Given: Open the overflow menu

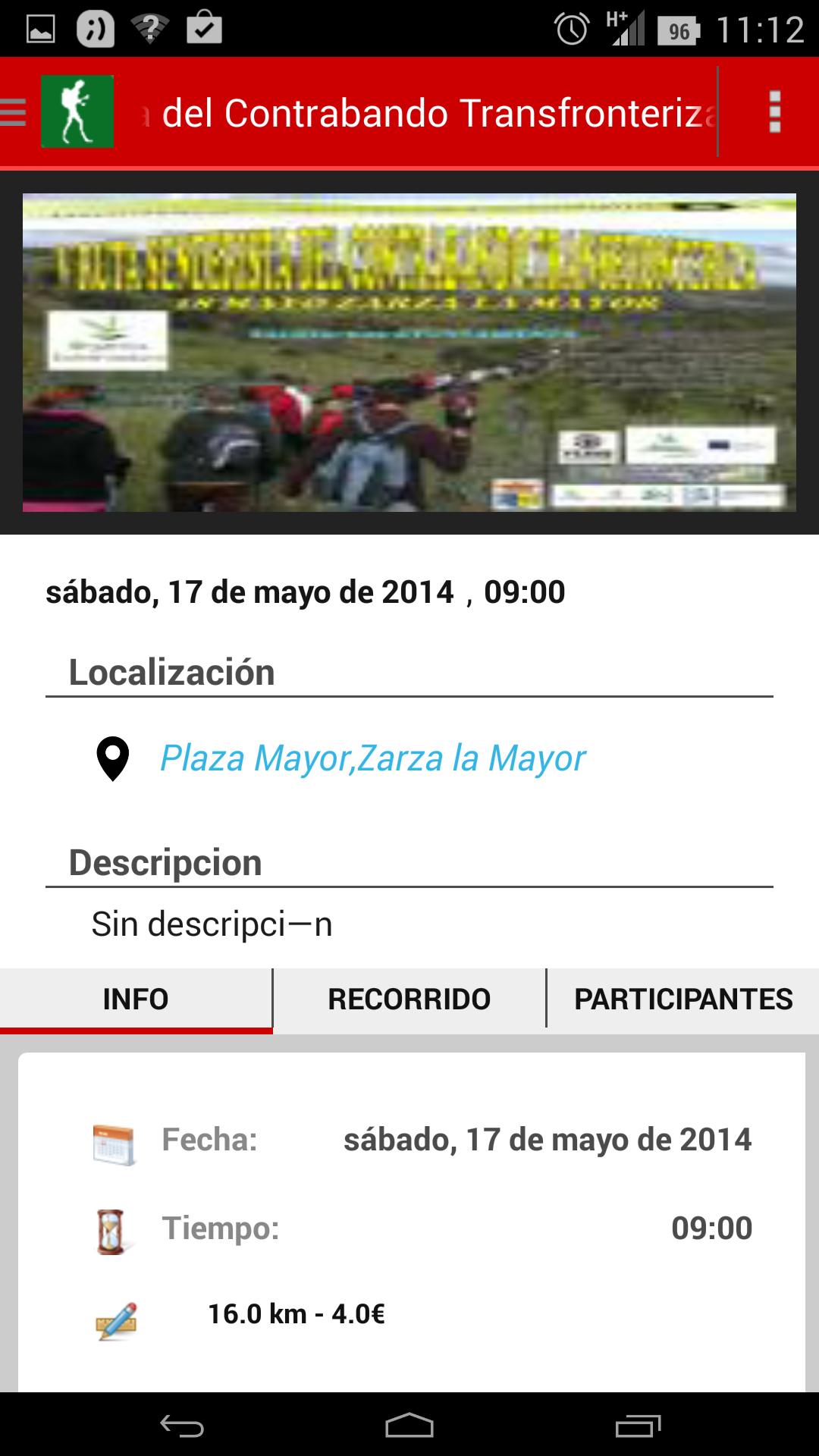Looking at the screenshot, I should 774,112.
